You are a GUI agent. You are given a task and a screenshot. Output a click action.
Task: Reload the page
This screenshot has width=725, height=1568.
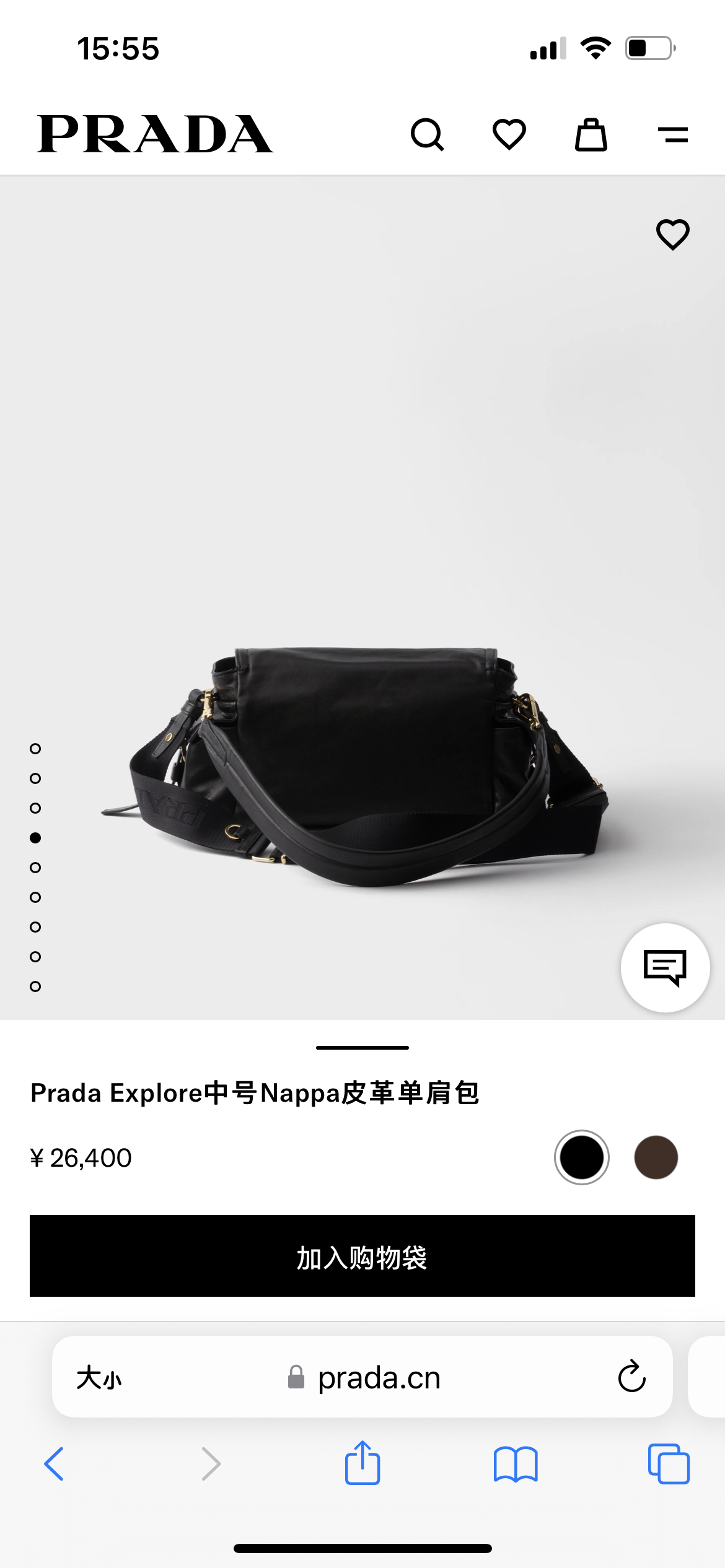point(631,1377)
